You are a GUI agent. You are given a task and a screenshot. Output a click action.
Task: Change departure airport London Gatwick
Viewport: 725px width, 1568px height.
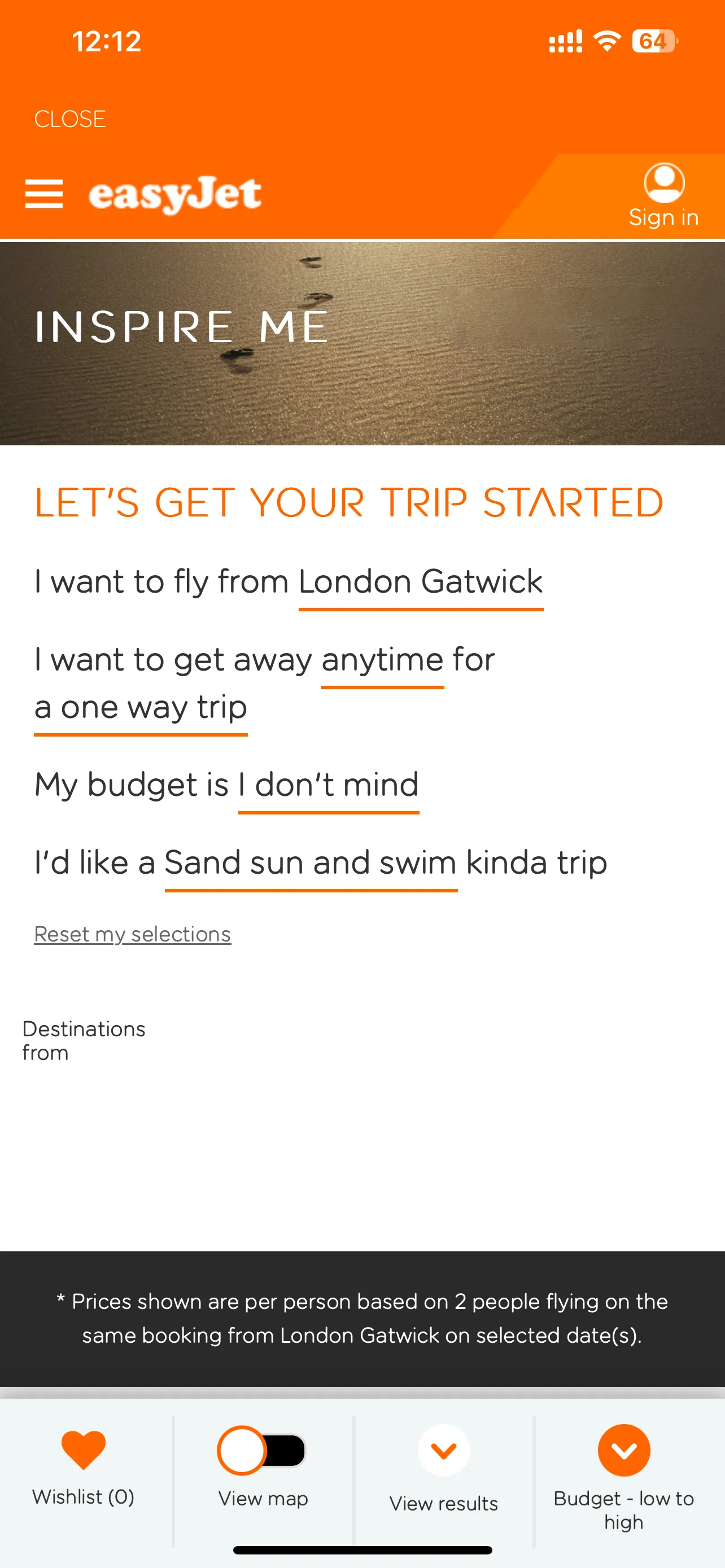point(420,582)
